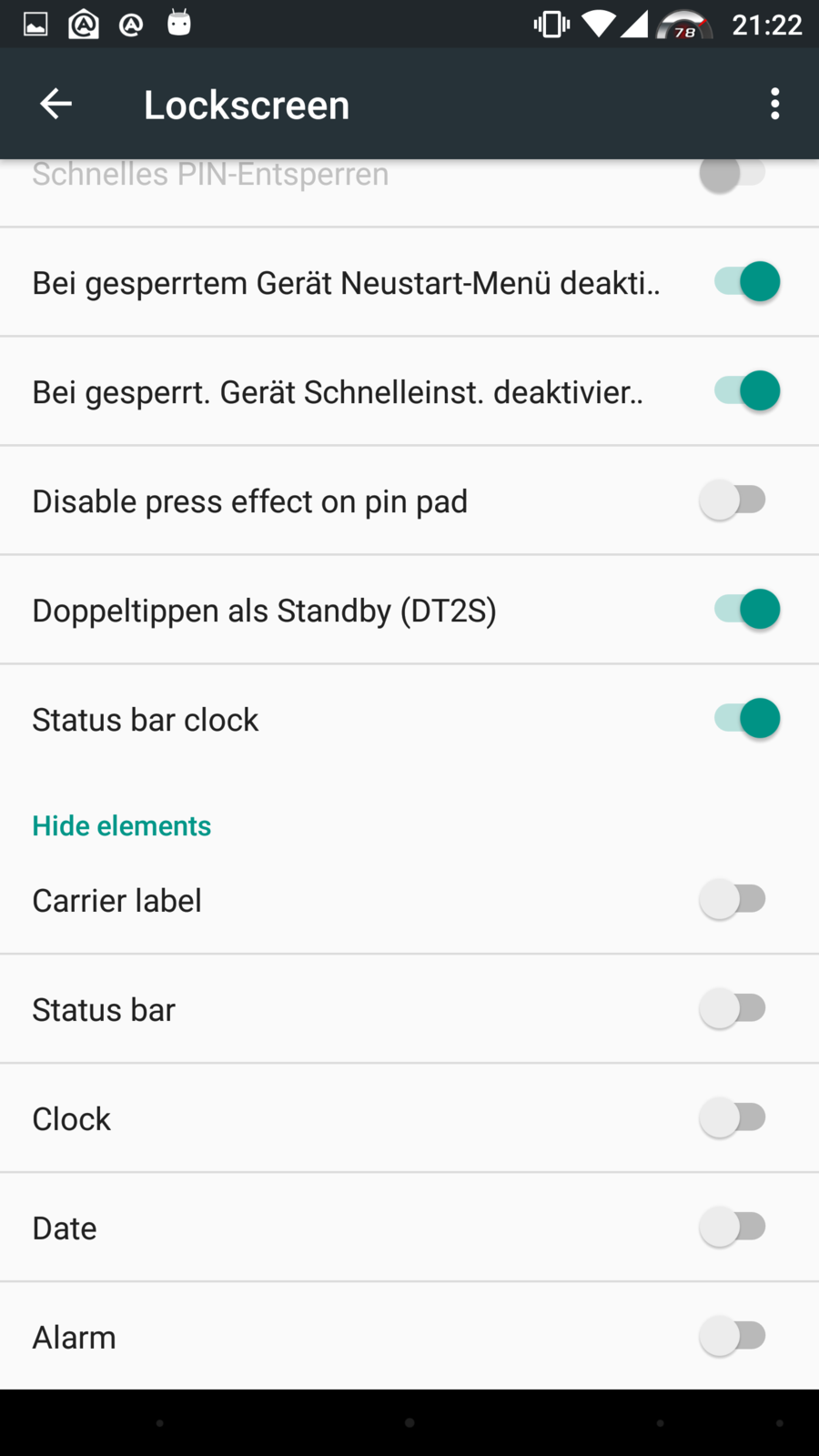
Task: Turn on the Alarm hide switch
Action: [733, 1337]
